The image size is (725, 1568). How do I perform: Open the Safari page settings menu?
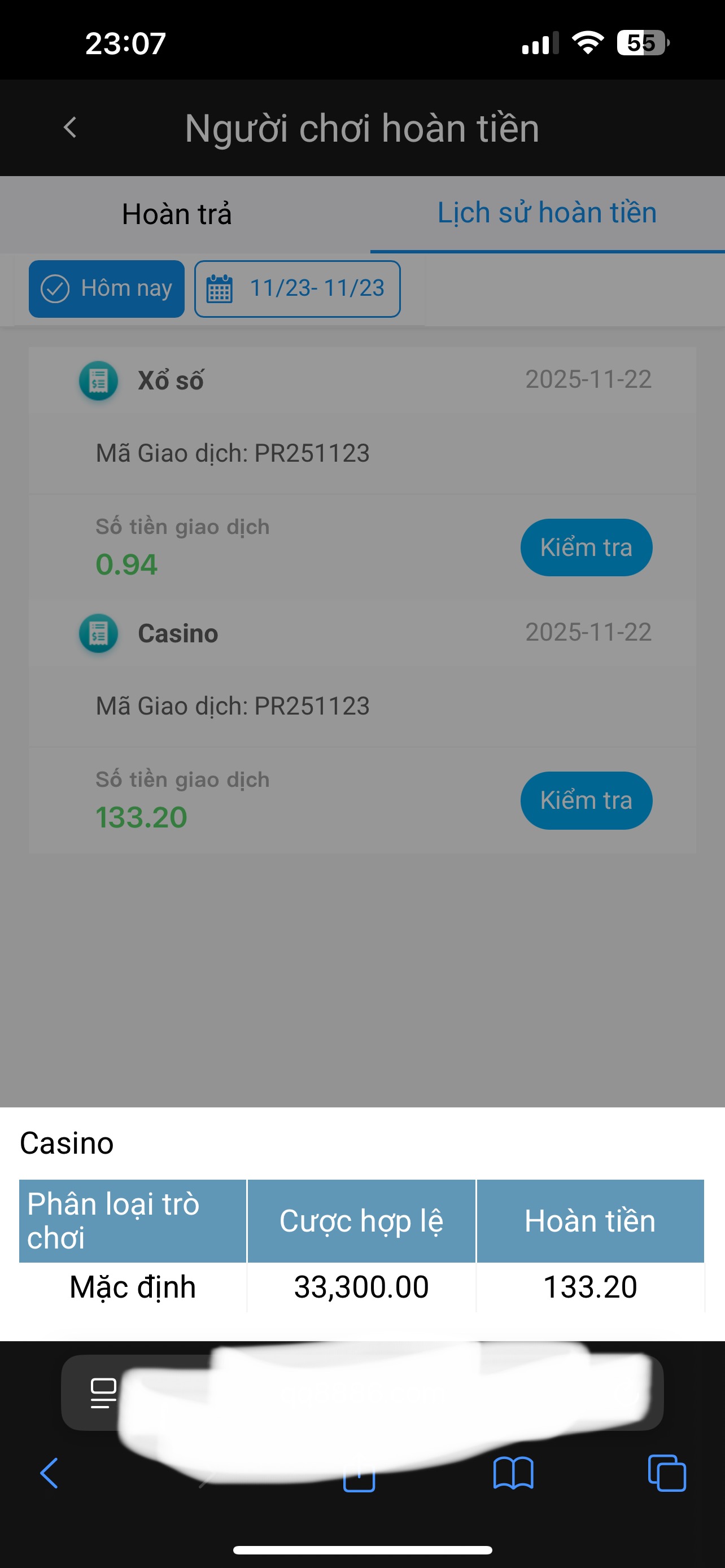click(x=103, y=1393)
